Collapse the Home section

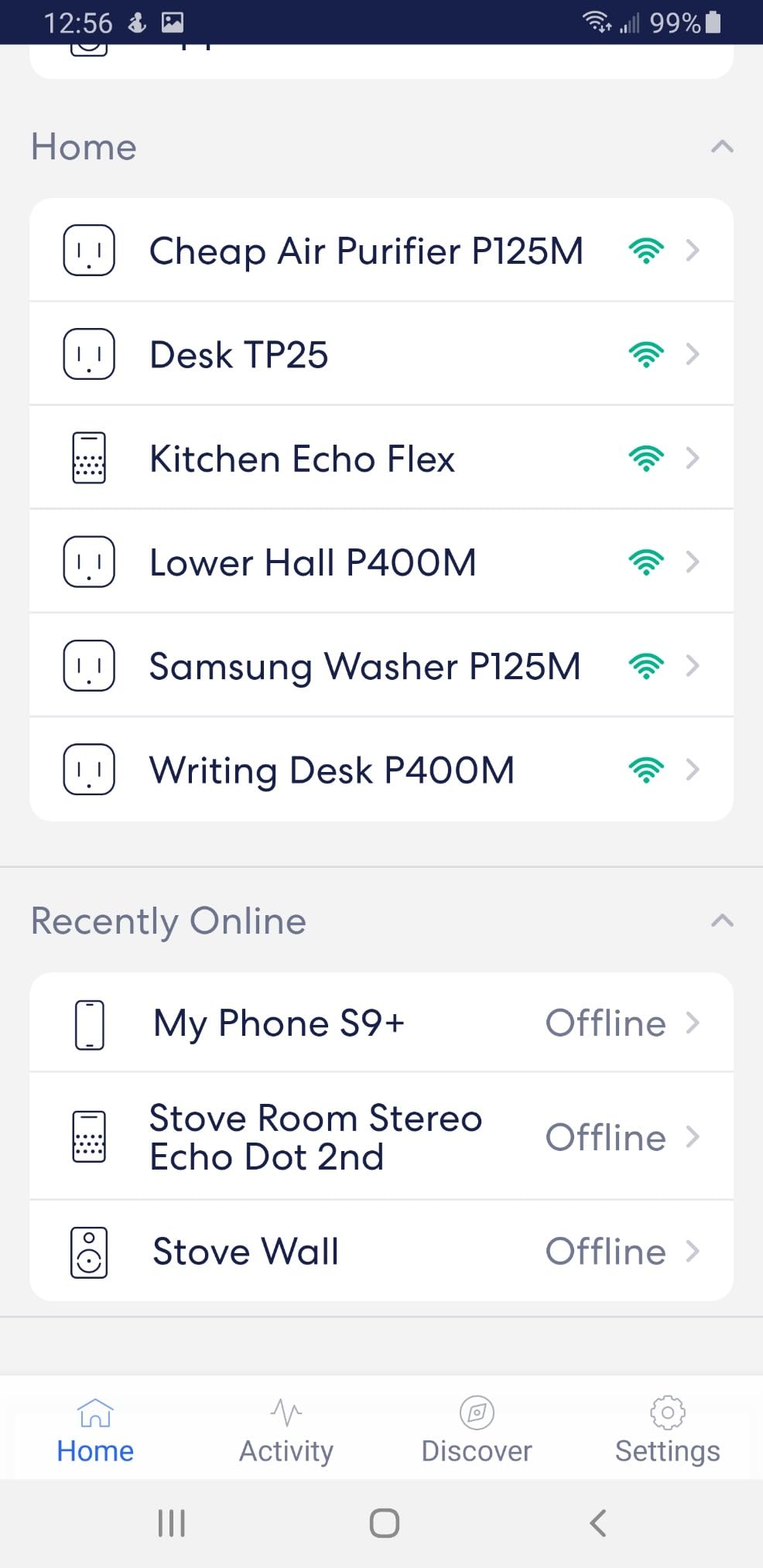coord(720,146)
